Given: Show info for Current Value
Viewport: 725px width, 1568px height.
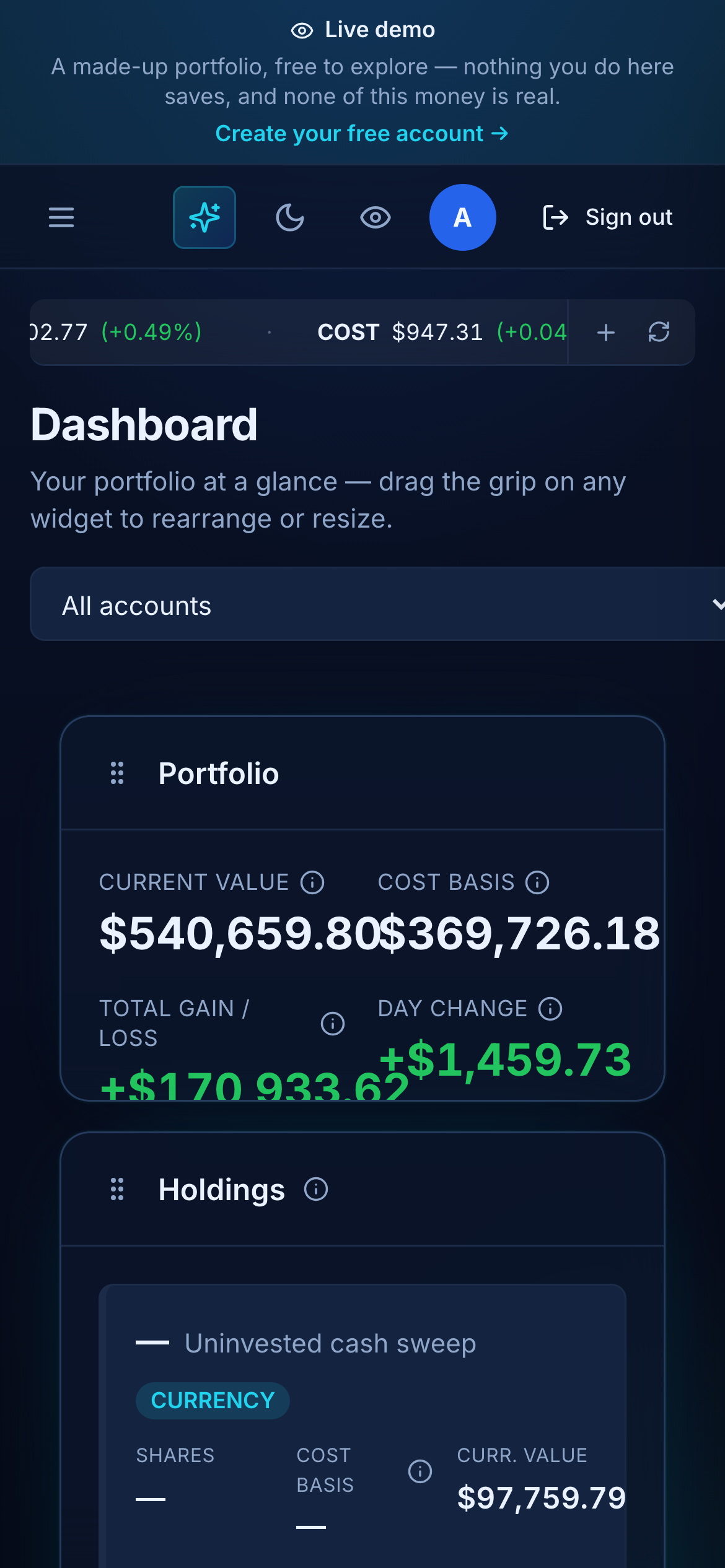Looking at the screenshot, I should point(312,882).
